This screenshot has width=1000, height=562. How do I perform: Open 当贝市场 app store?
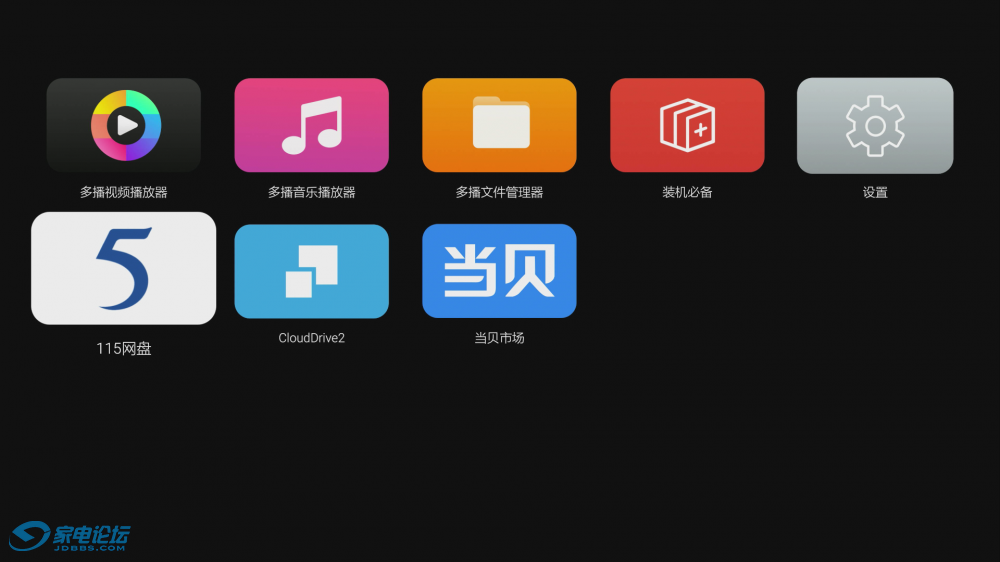click(x=499, y=271)
